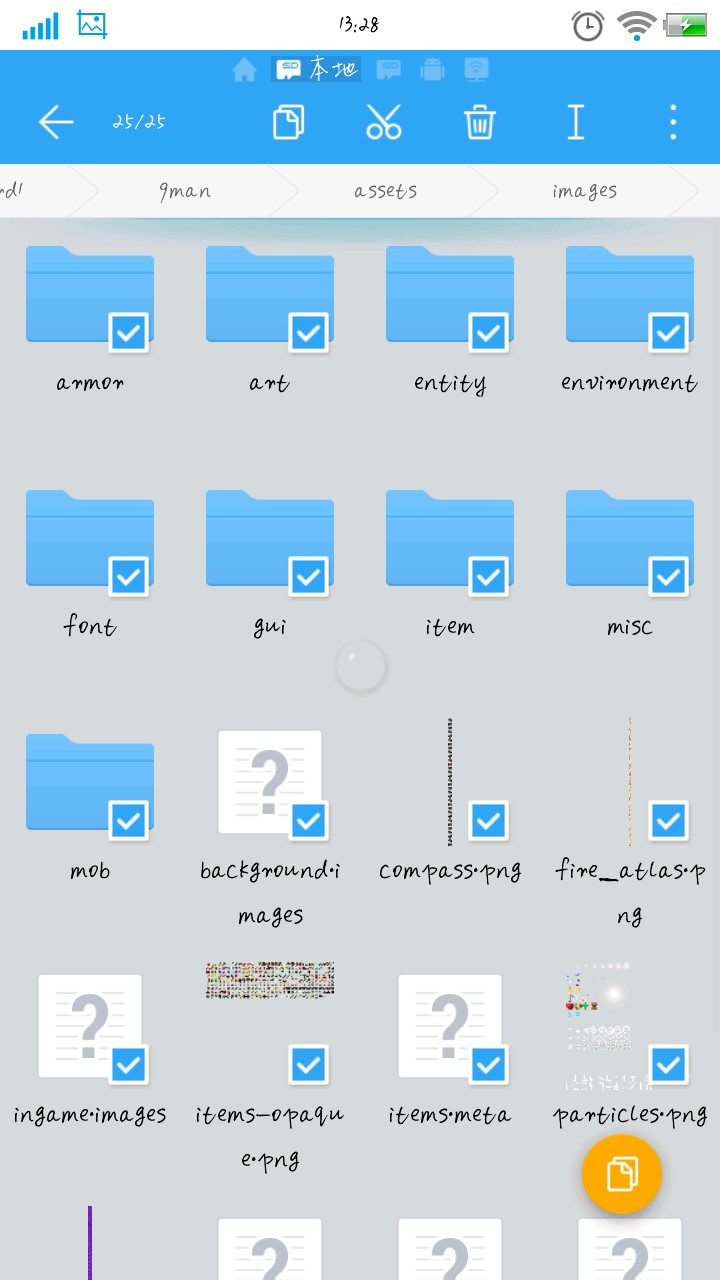Jump to the assets folder in breadcrumb
720x1280 pixels.
385,190
